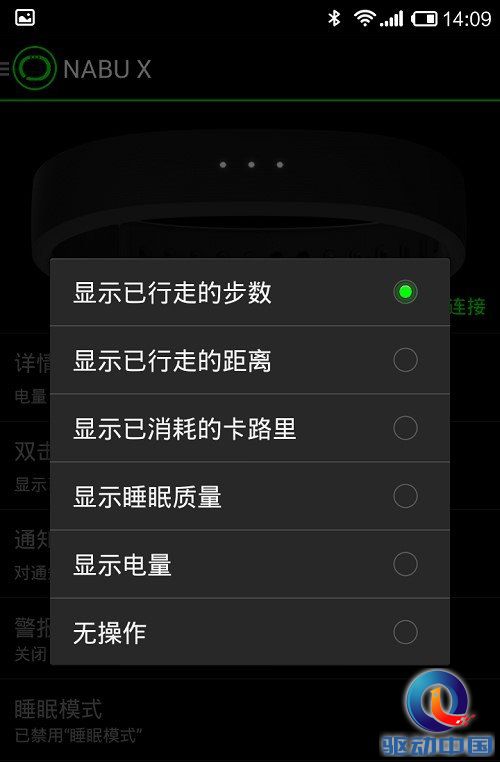This screenshot has width=500, height=762.
Task: Choose the 显示电量 option
Action: point(250,564)
